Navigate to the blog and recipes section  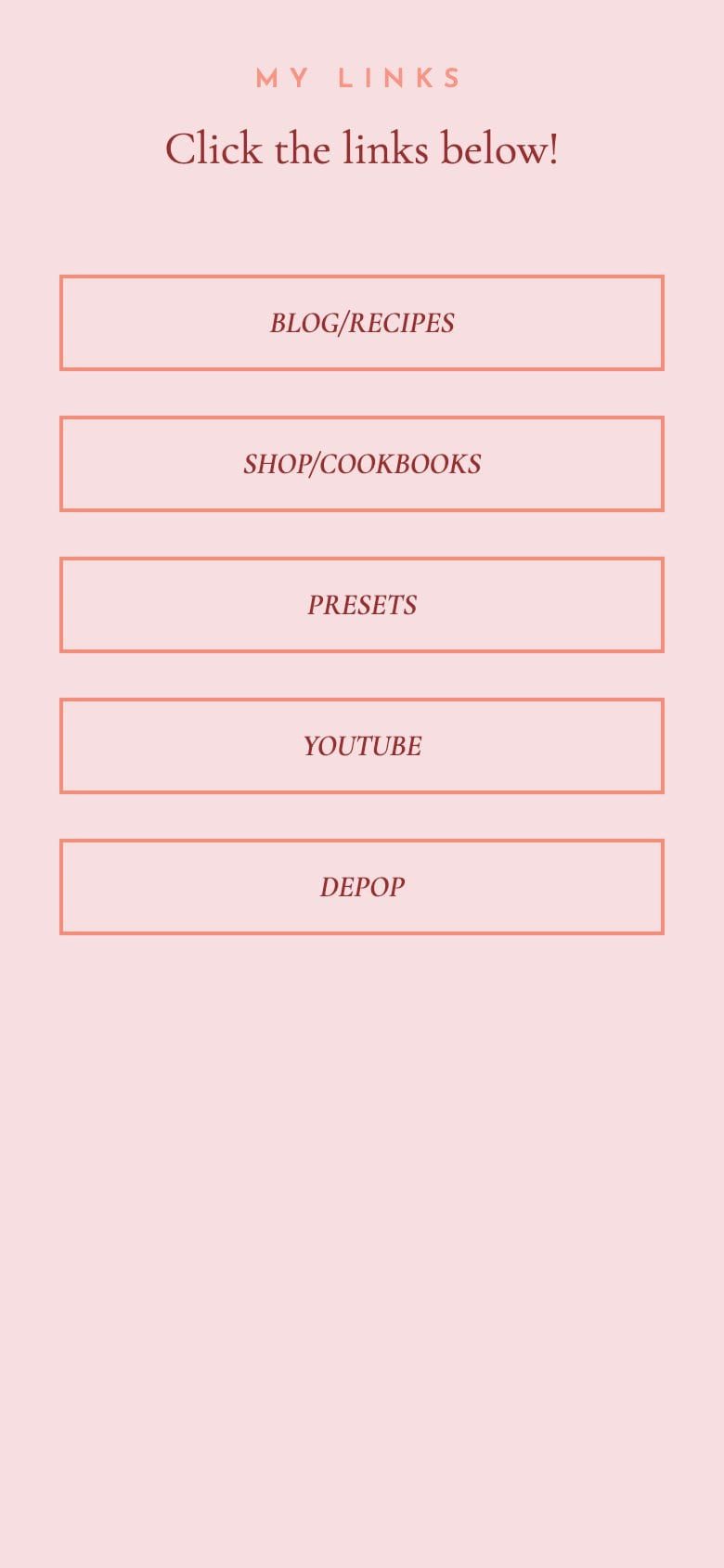[x=362, y=323]
